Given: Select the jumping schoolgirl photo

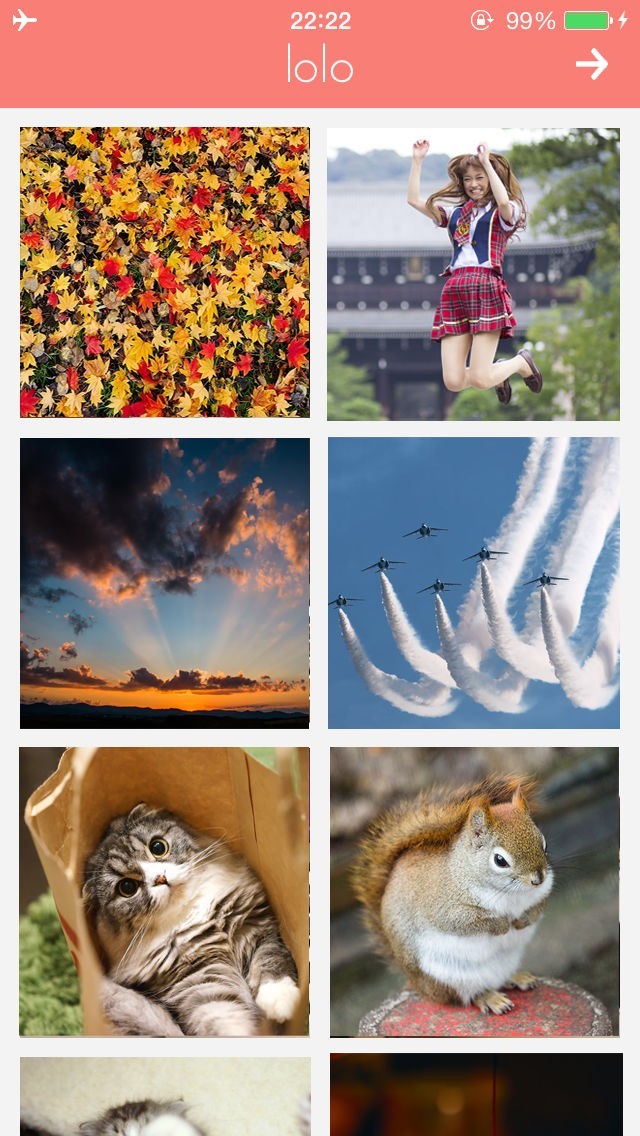Looking at the screenshot, I should 474,273.
